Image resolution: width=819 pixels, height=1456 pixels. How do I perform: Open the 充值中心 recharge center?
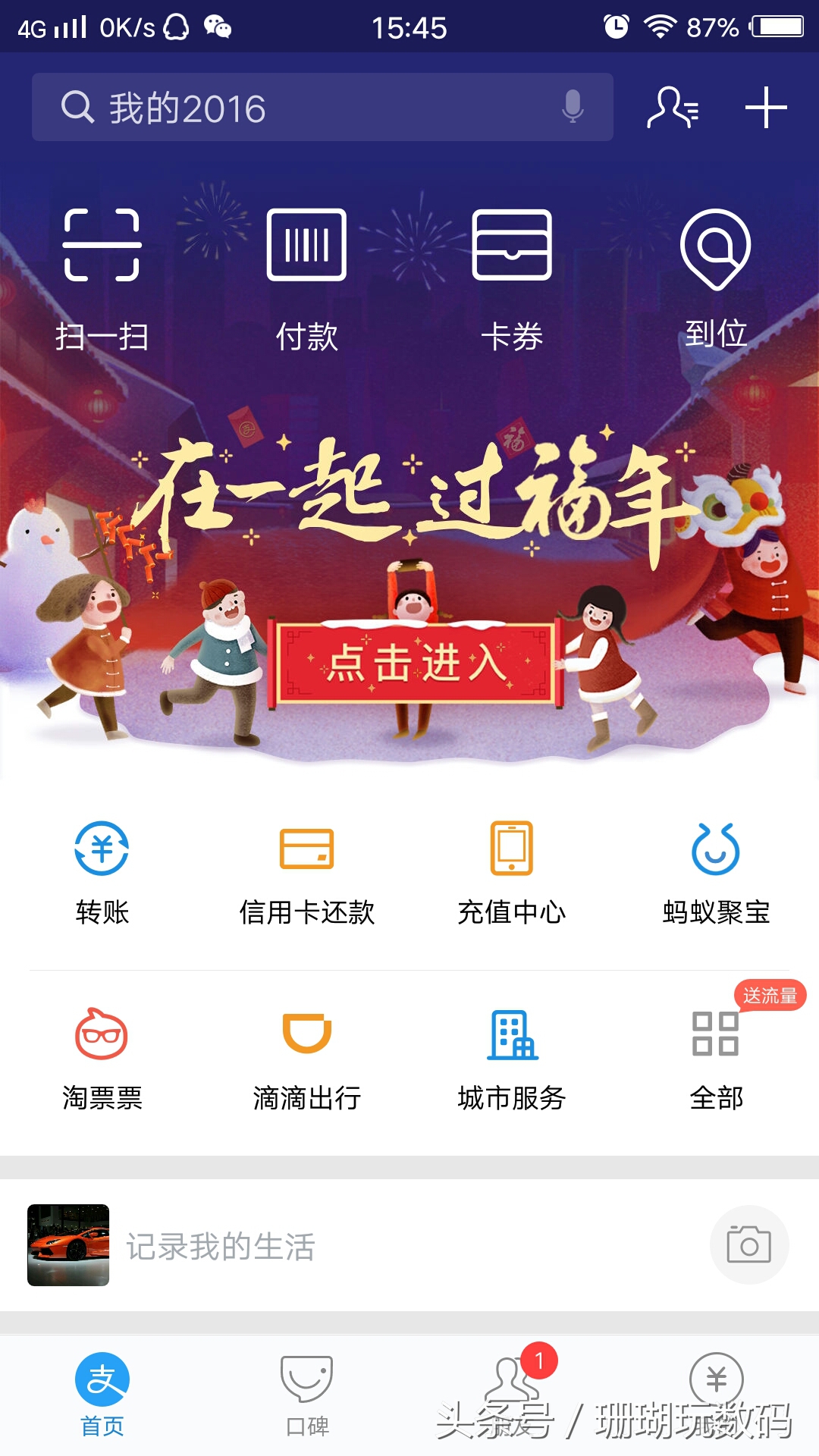[512, 872]
